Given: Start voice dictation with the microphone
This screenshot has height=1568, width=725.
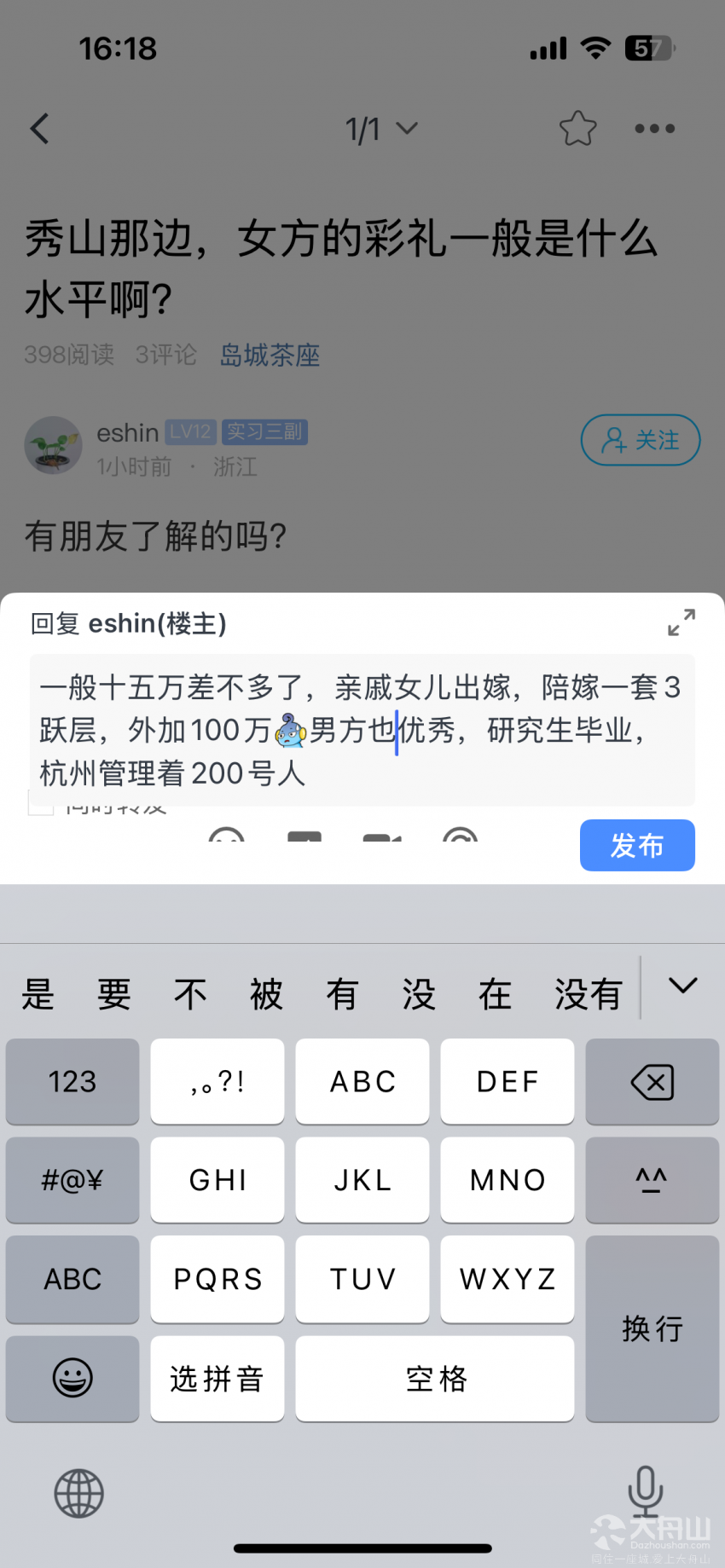Looking at the screenshot, I should coord(645,1490).
